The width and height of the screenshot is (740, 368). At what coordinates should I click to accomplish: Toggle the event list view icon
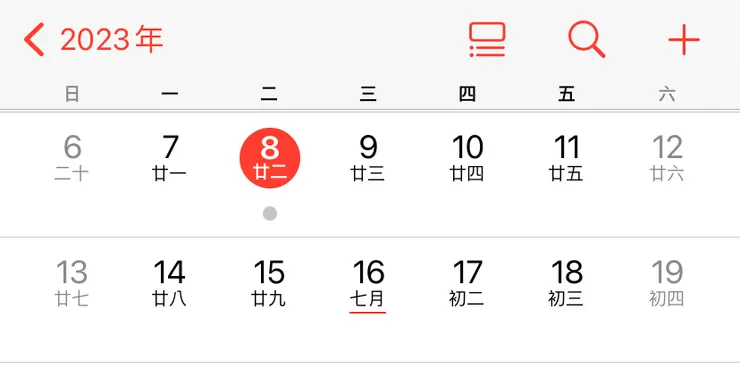click(x=487, y=40)
